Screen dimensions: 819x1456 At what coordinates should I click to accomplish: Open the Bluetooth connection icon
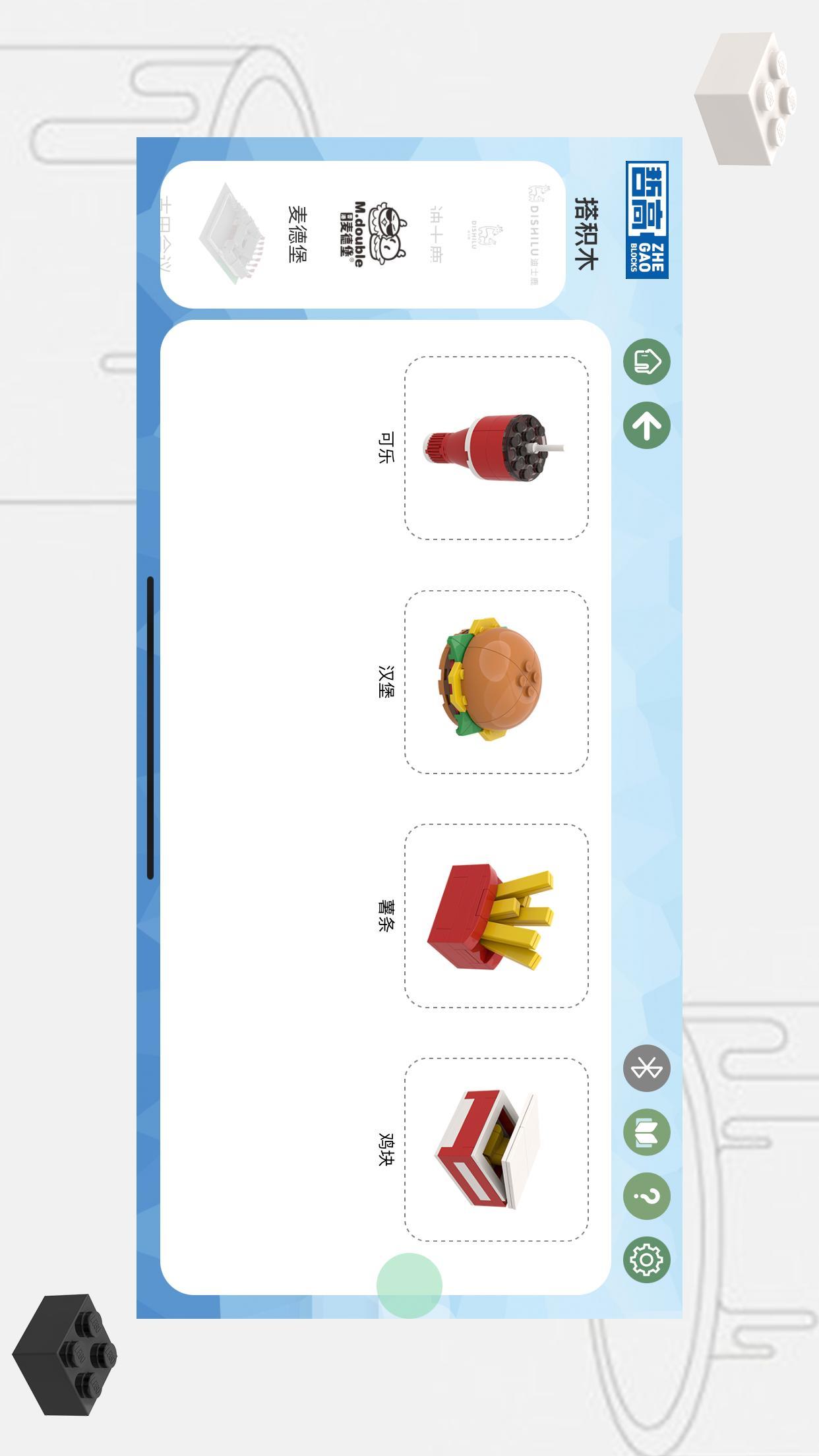point(646,1068)
